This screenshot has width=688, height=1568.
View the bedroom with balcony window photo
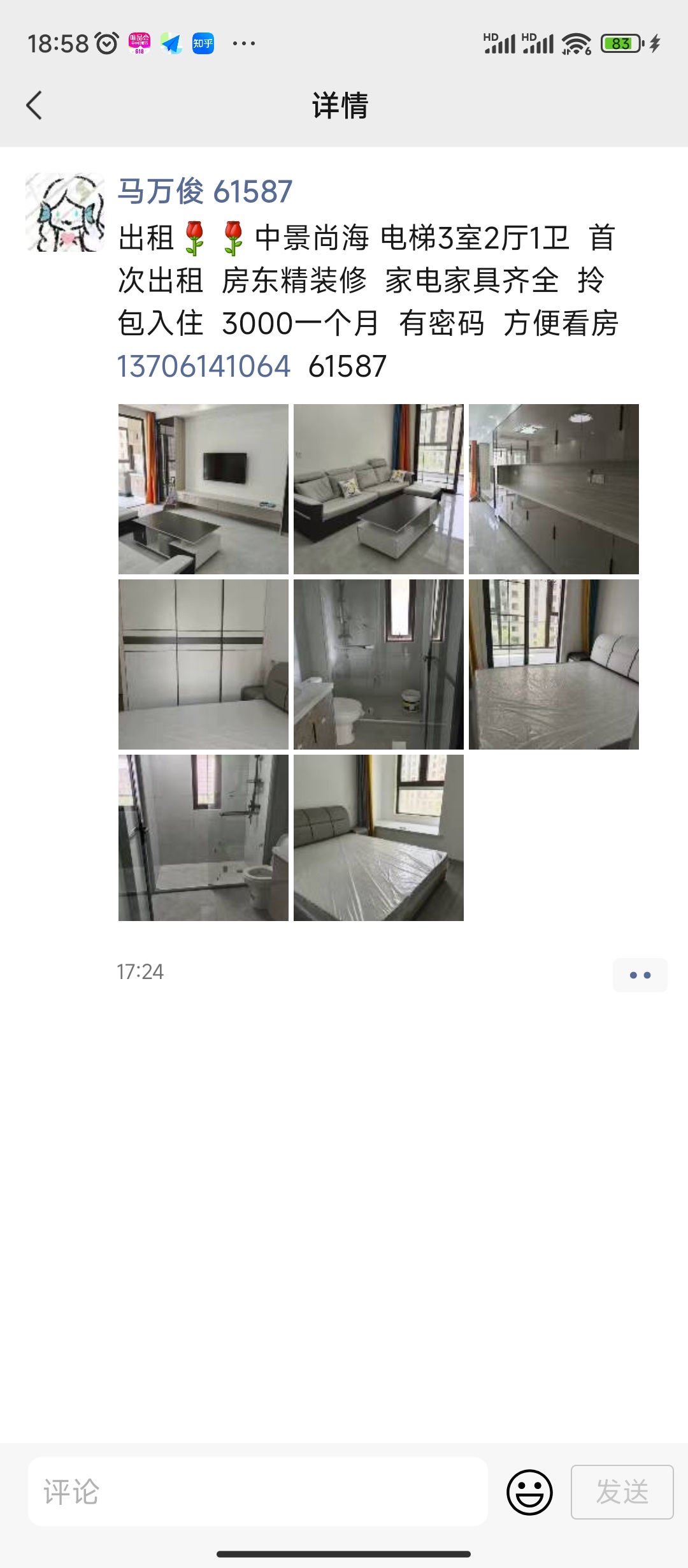click(x=554, y=664)
